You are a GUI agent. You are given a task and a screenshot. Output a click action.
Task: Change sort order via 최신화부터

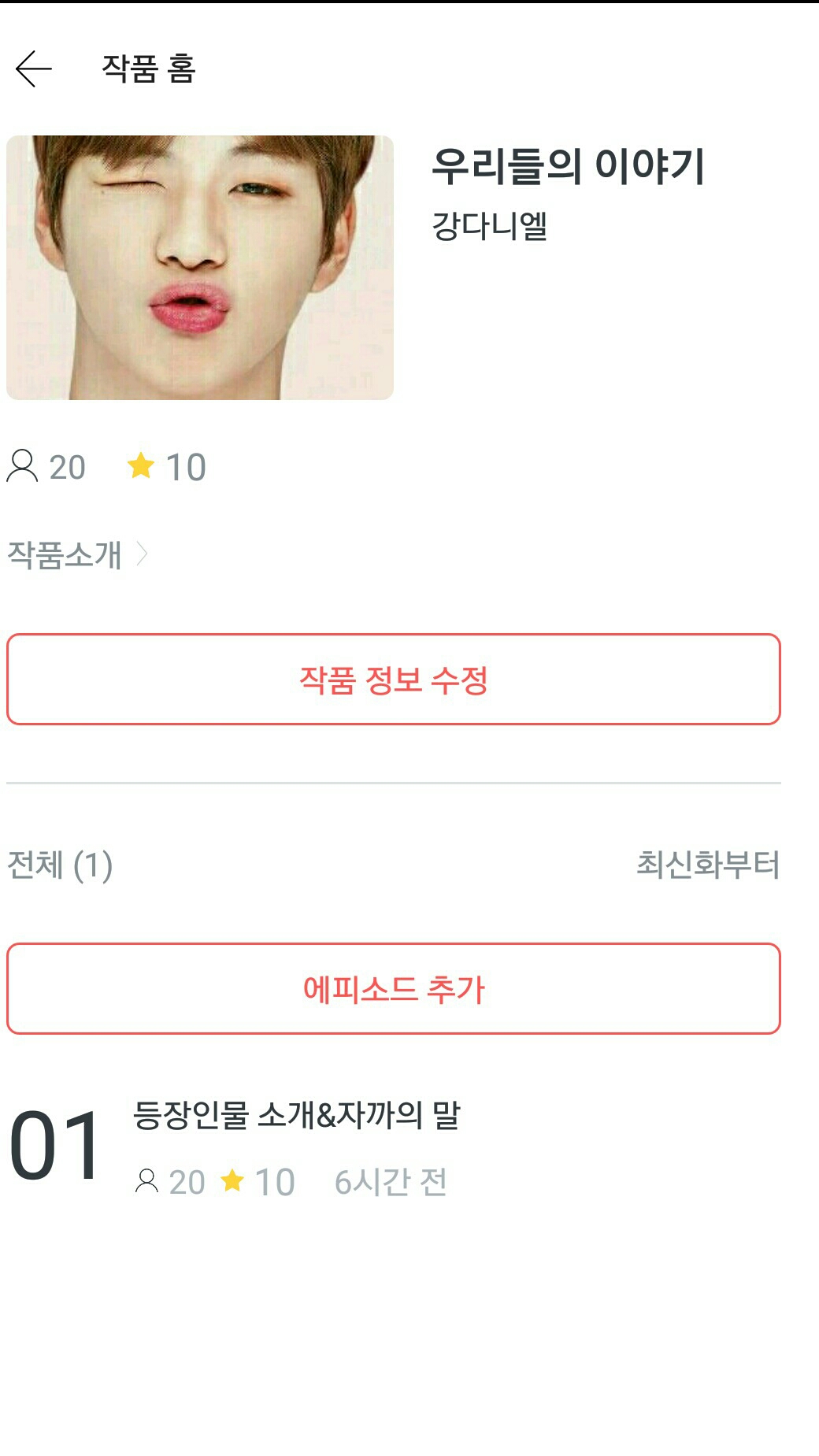[x=707, y=865]
